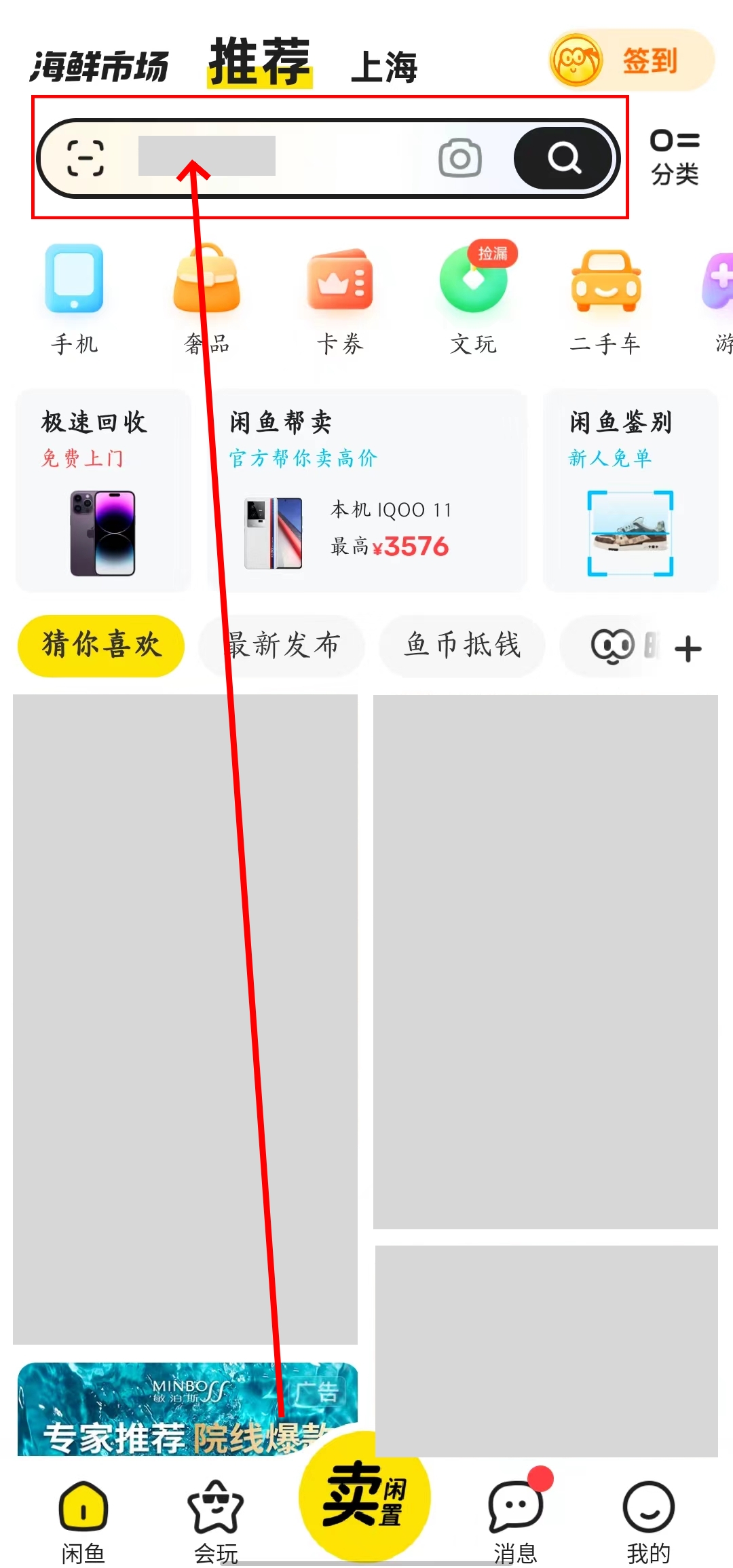Tap the yellow 卖闲置 sell button

[364, 1493]
